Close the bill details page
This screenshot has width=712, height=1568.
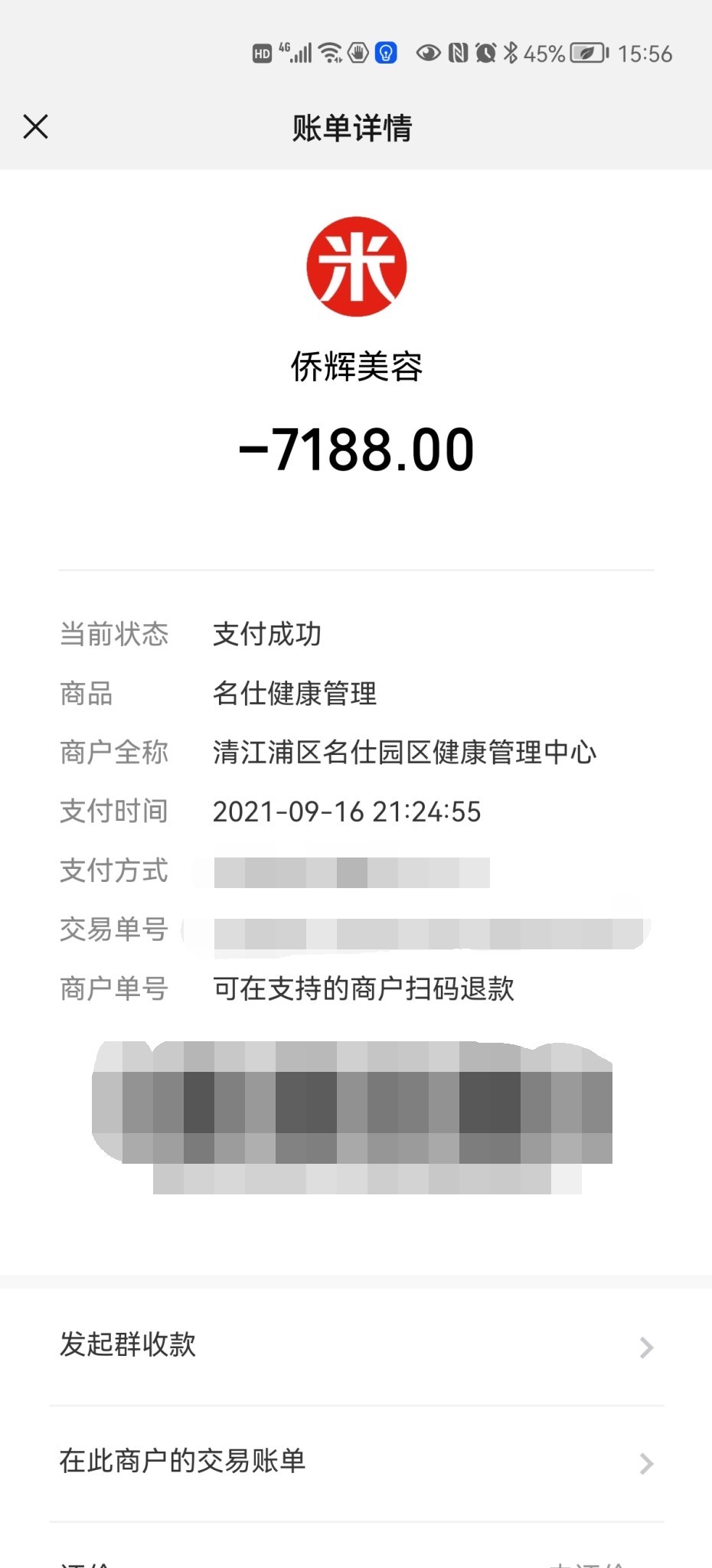tap(36, 126)
